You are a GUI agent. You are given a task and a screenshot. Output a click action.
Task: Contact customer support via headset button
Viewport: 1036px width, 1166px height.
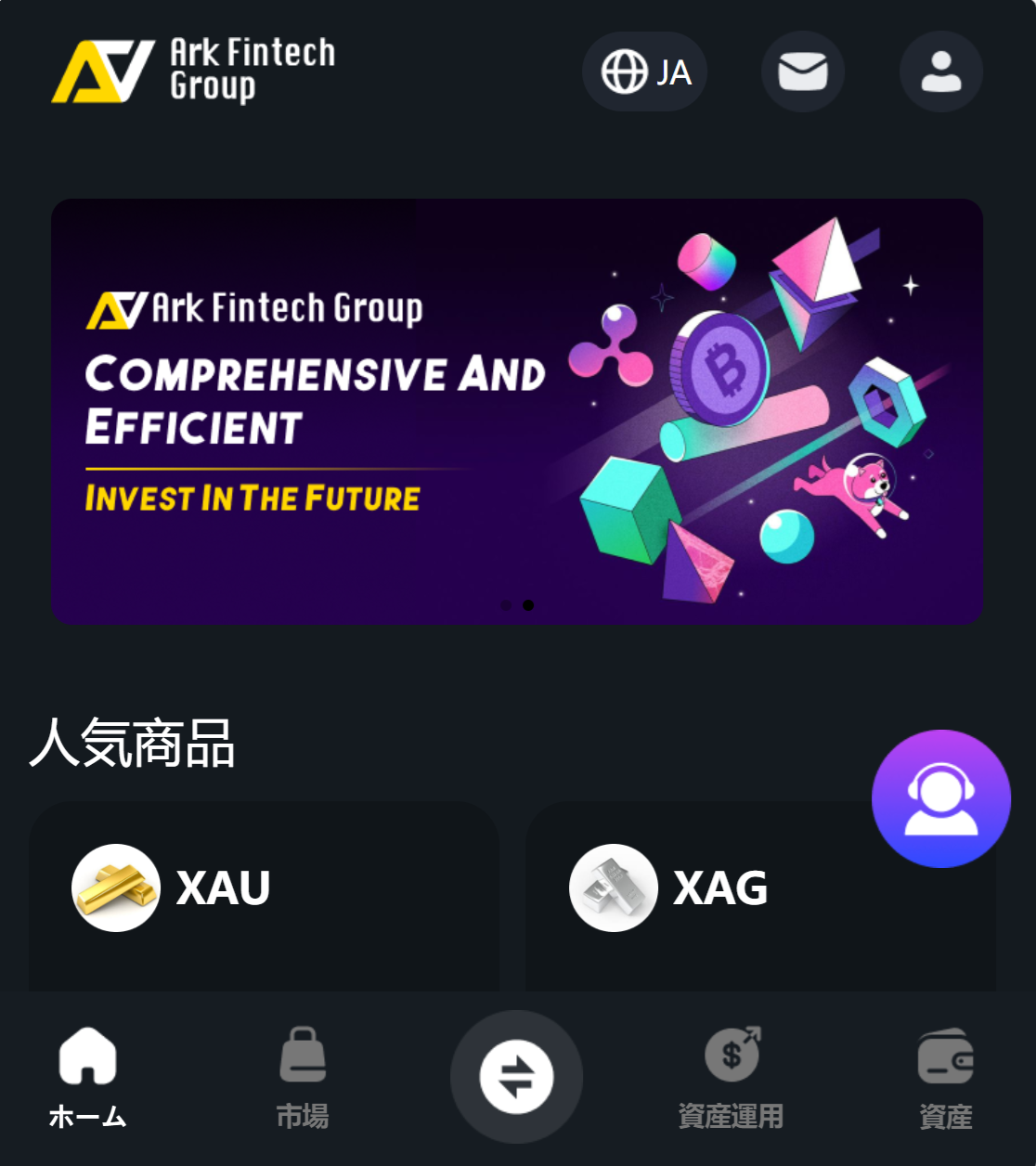(x=940, y=798)
